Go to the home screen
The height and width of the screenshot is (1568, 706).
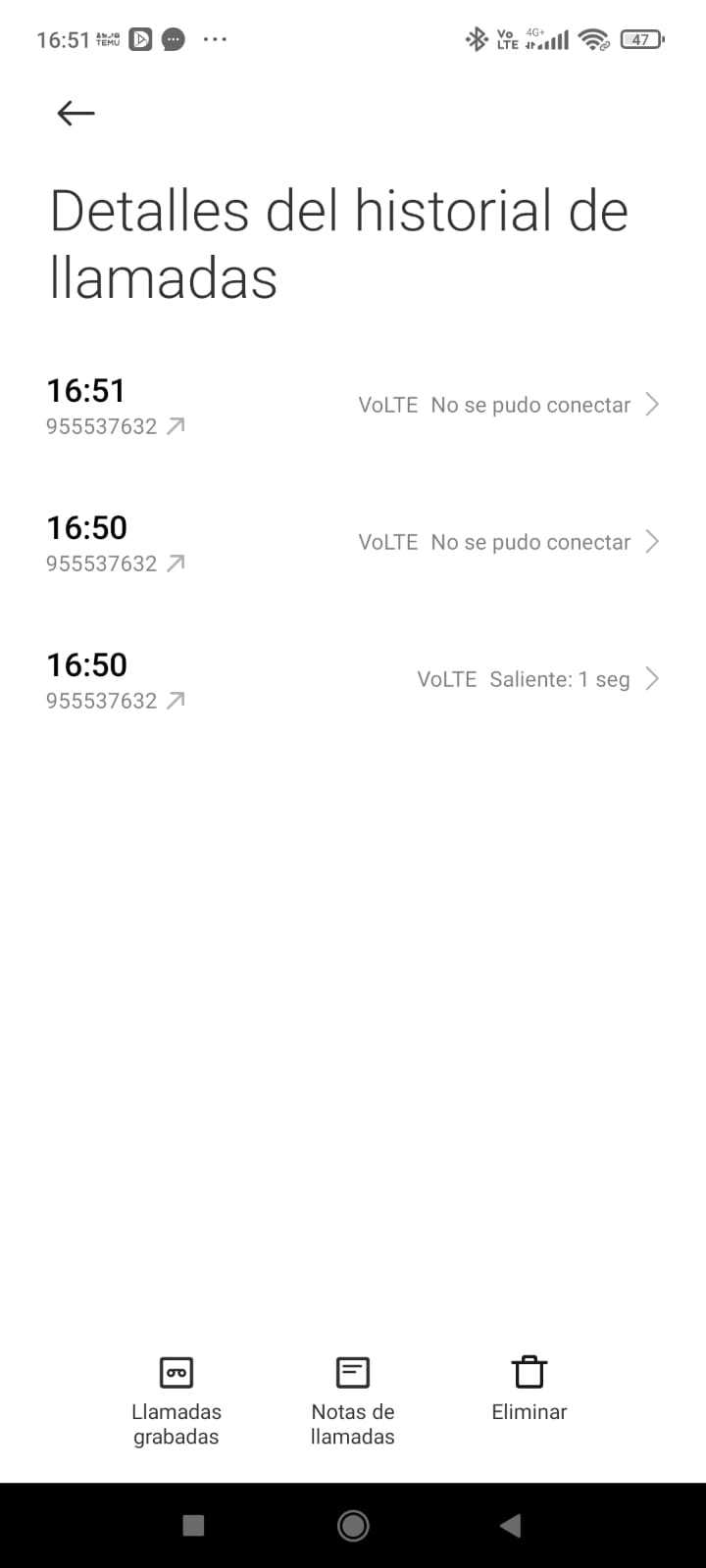point(353,1525)
